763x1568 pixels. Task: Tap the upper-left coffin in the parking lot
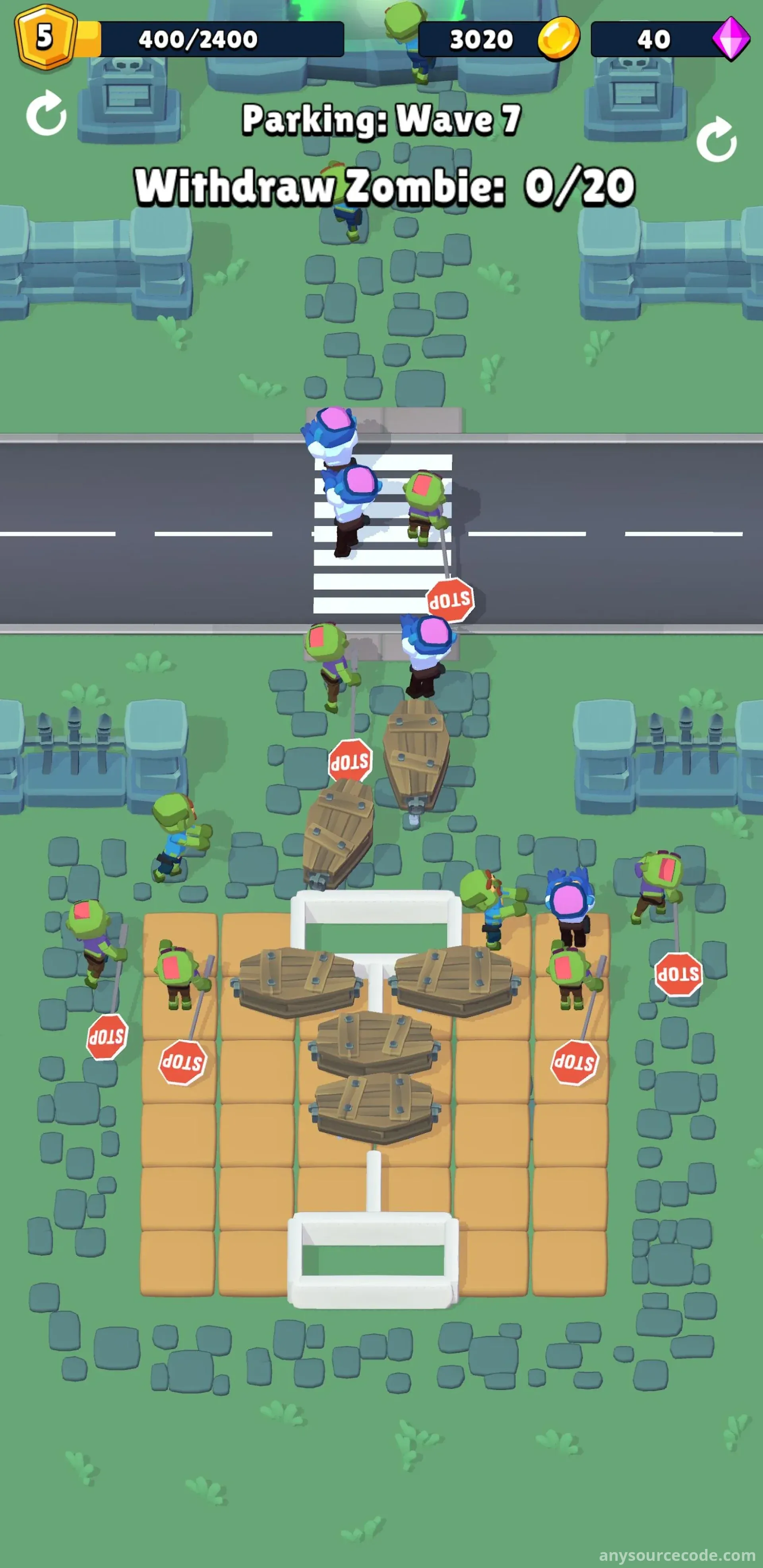coord(296,980)
